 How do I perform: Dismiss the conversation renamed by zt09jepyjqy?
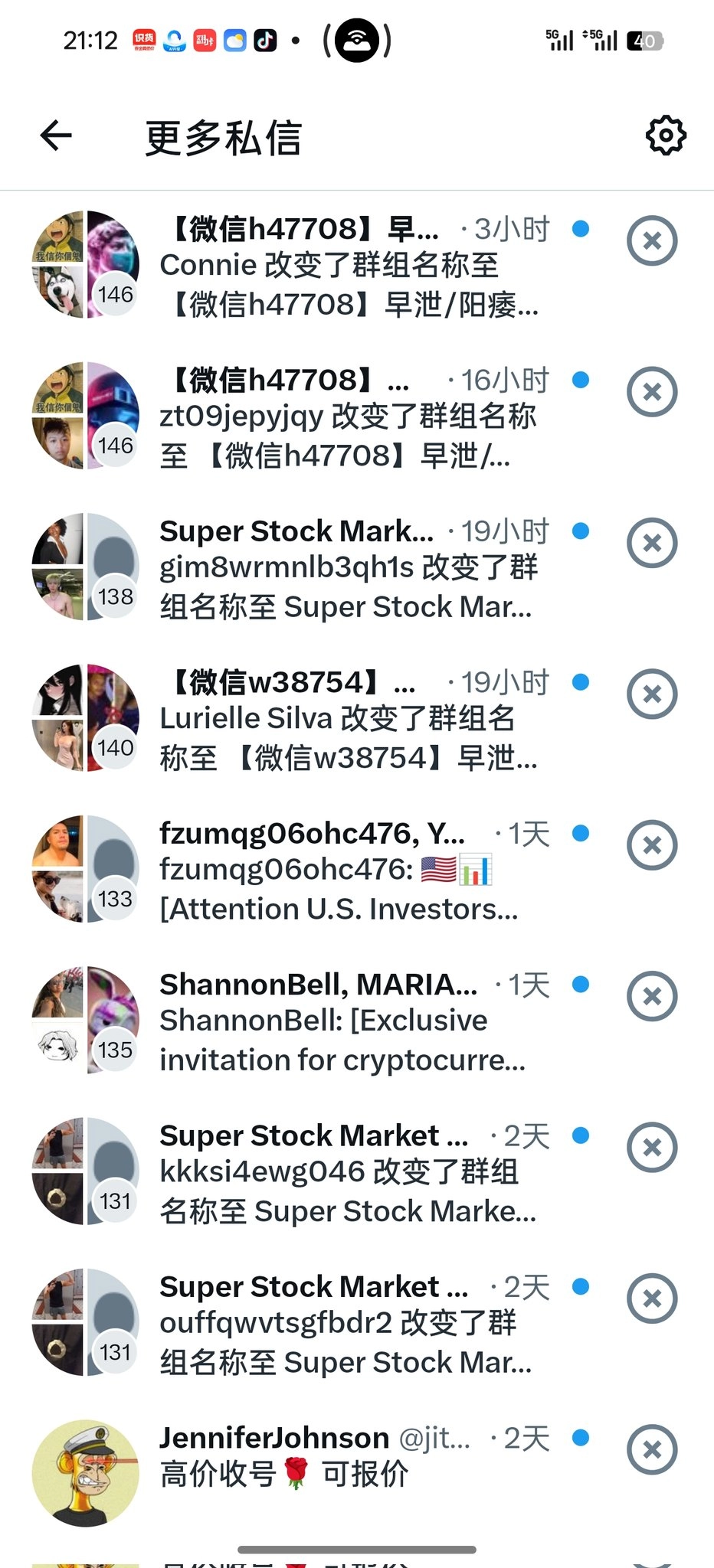click(651, 392)
